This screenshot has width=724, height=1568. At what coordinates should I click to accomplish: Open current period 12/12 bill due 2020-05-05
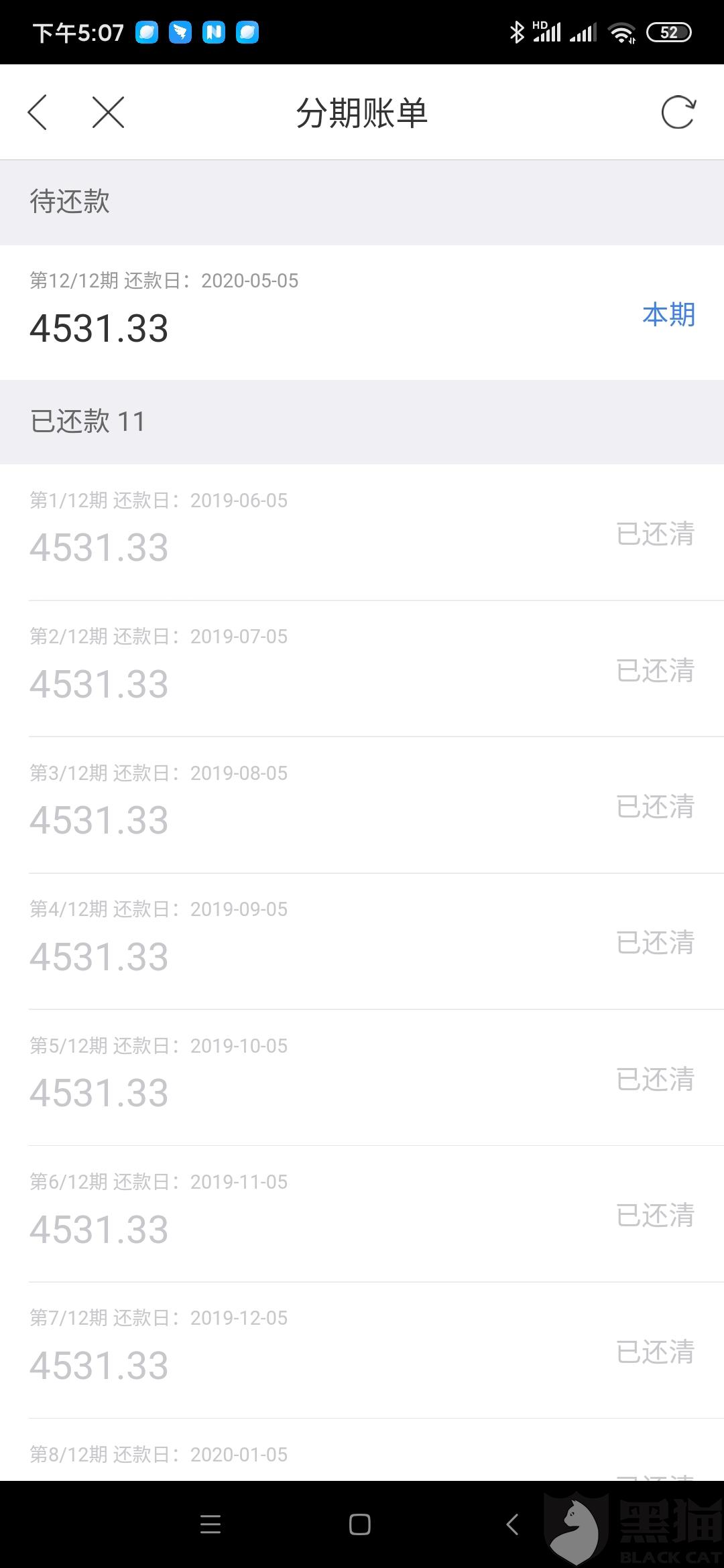362,313
